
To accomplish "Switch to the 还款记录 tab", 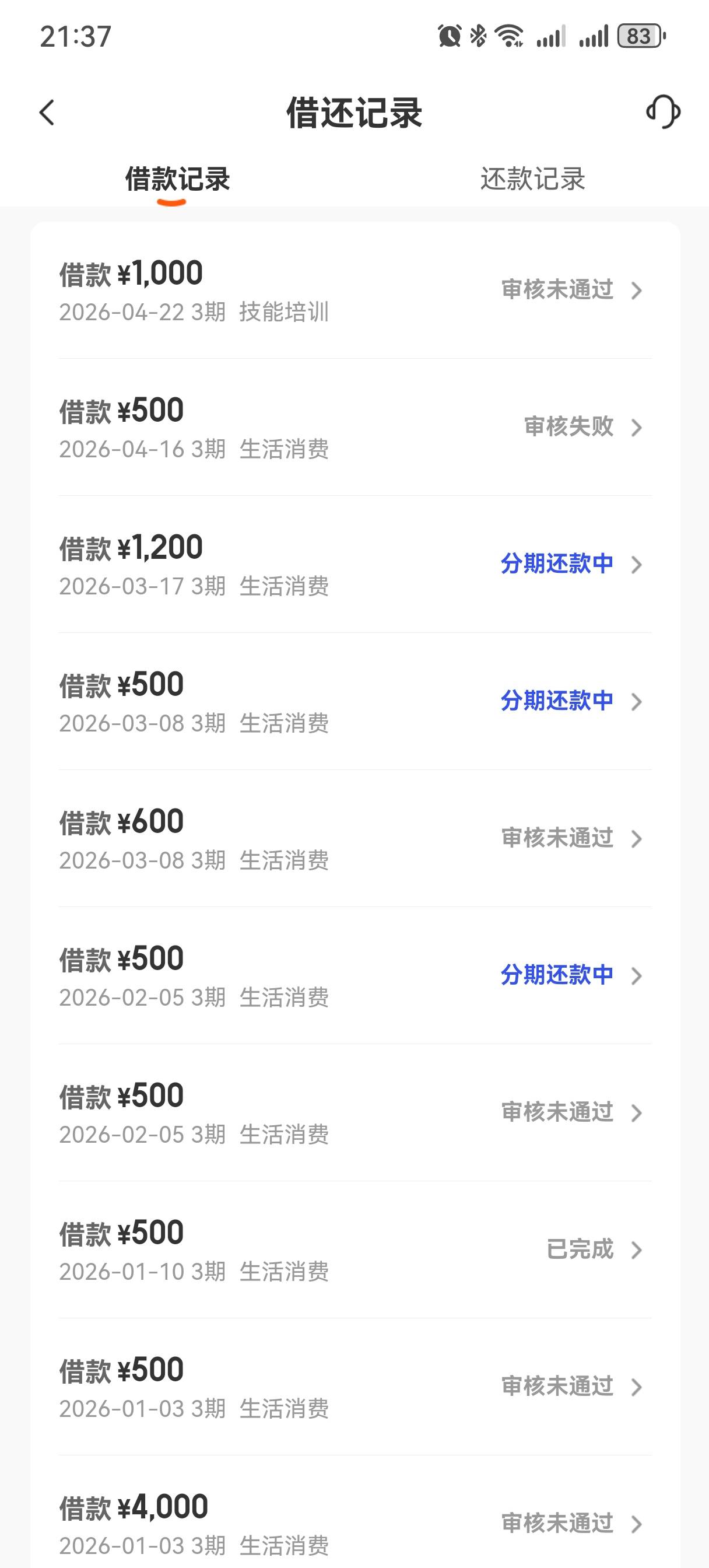I will 532,179.
